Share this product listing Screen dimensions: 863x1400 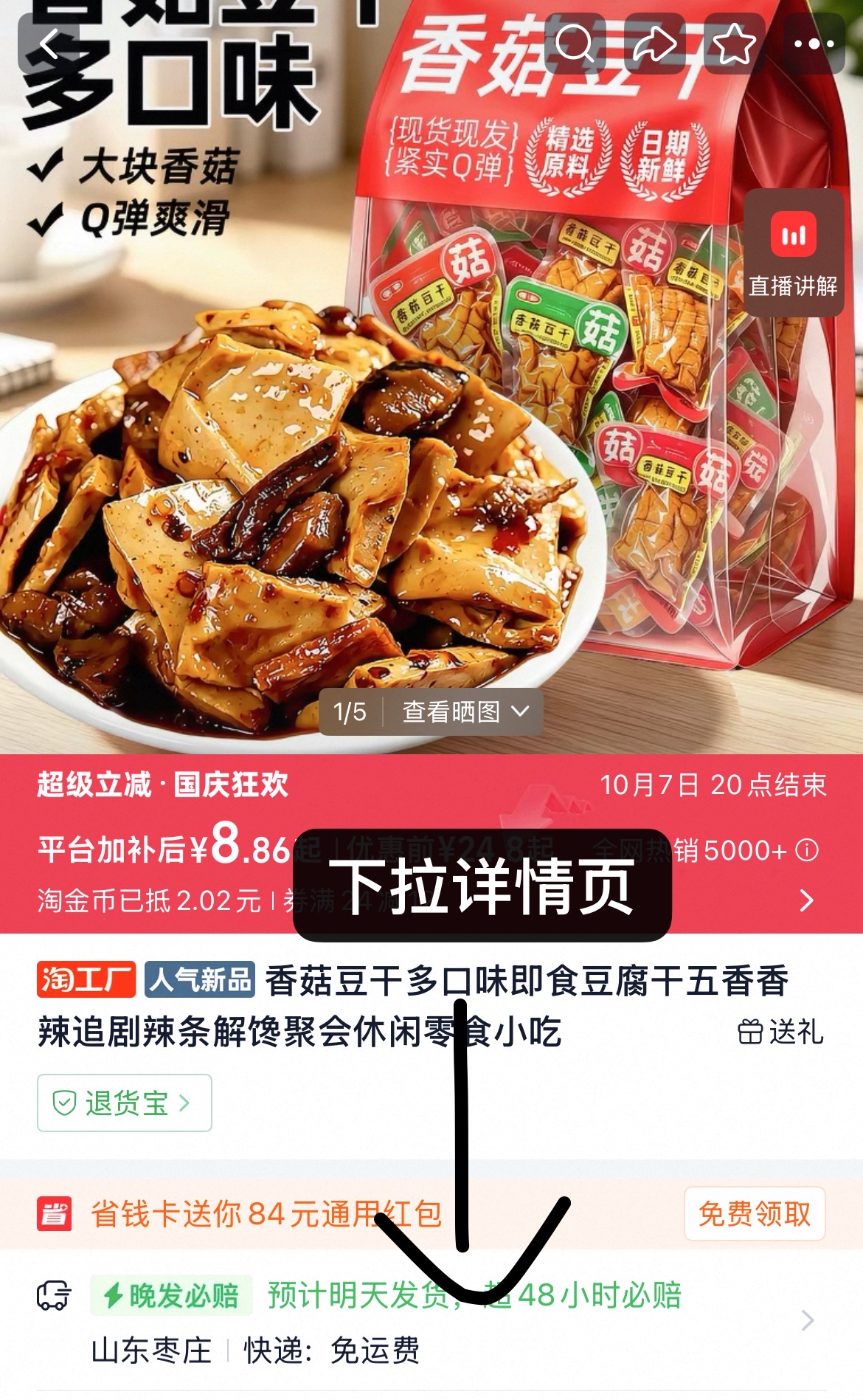[654, 44]
